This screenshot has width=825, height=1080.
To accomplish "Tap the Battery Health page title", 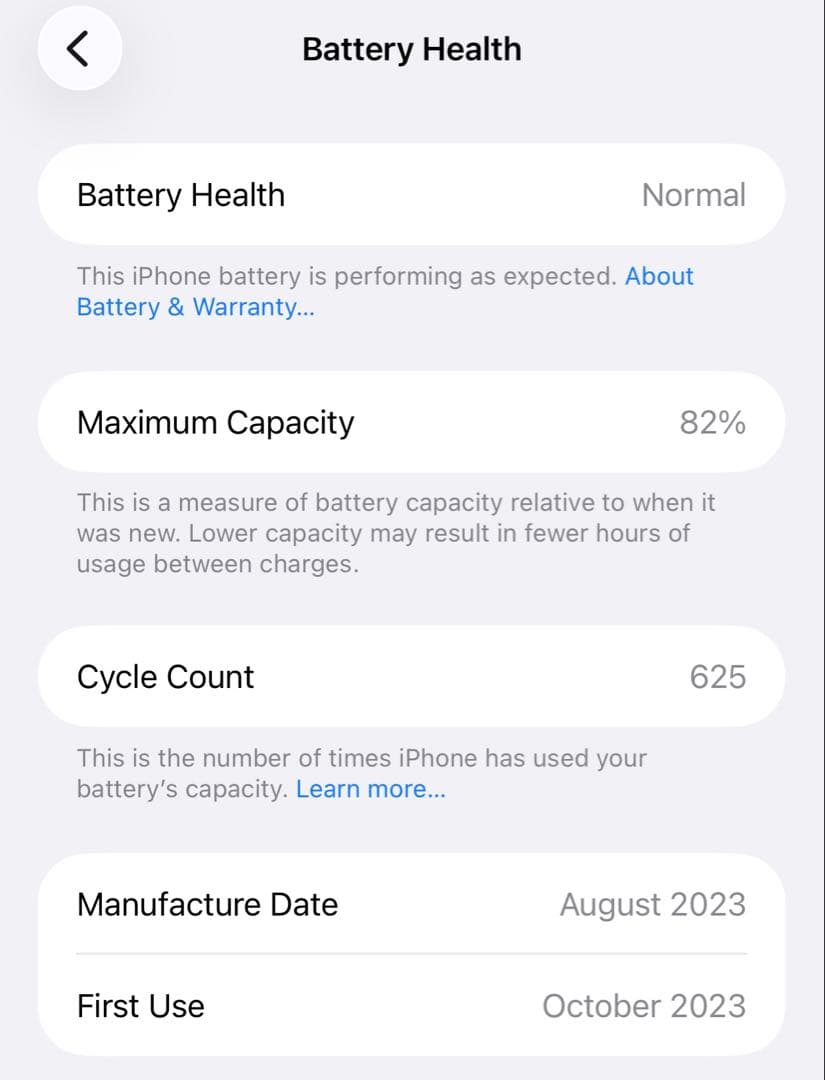I will [411, 48].
